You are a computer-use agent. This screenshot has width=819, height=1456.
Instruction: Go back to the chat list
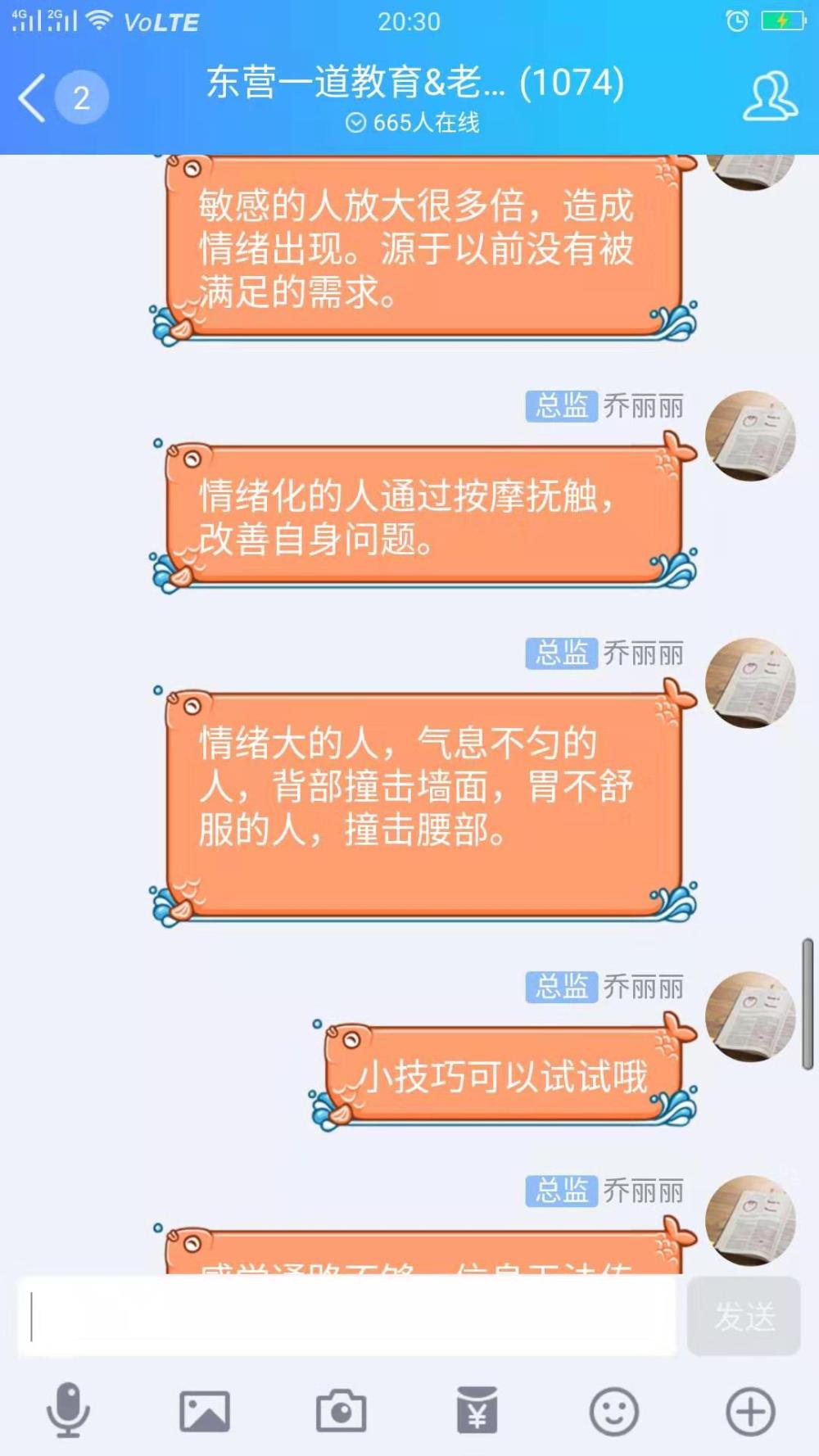(x=33, y=98)
